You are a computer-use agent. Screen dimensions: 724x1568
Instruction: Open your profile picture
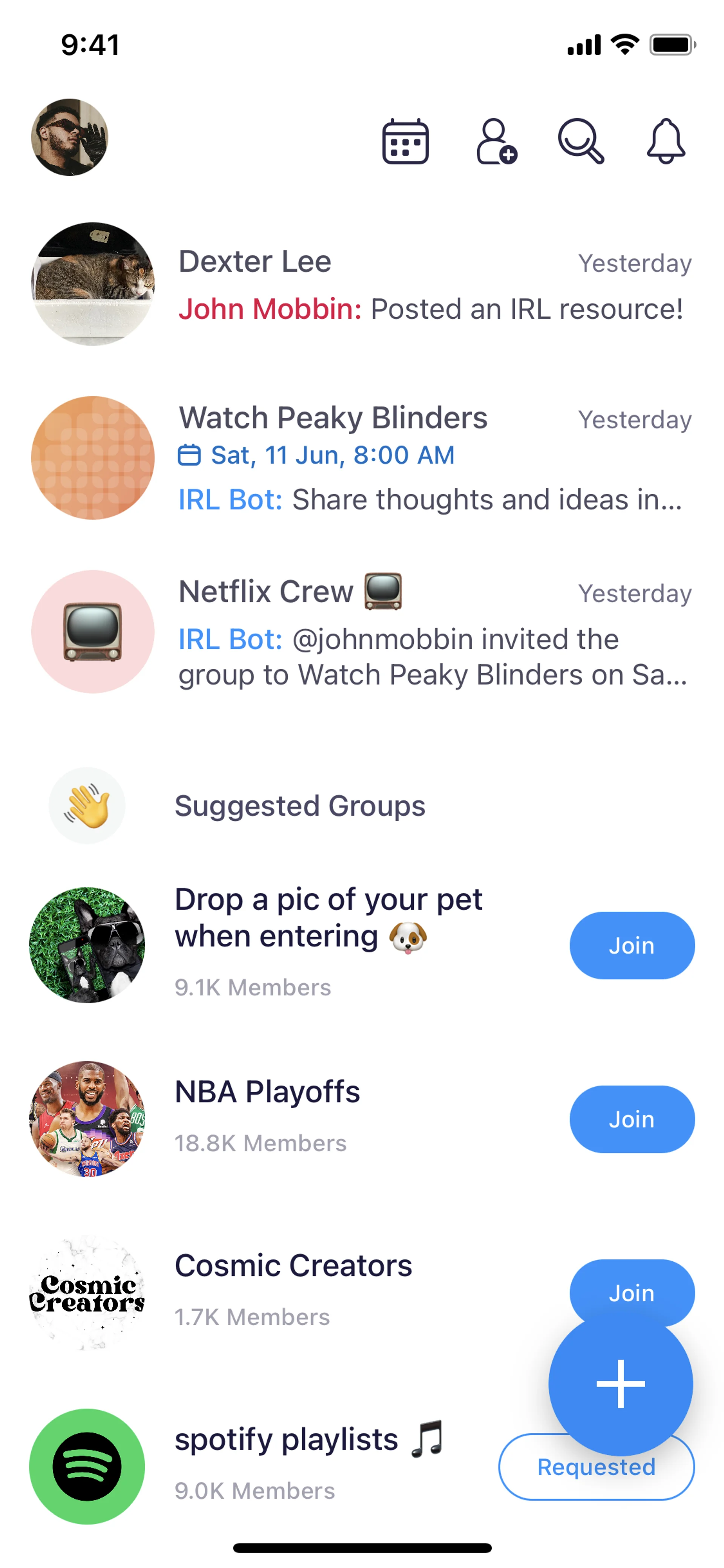[69, 138]
